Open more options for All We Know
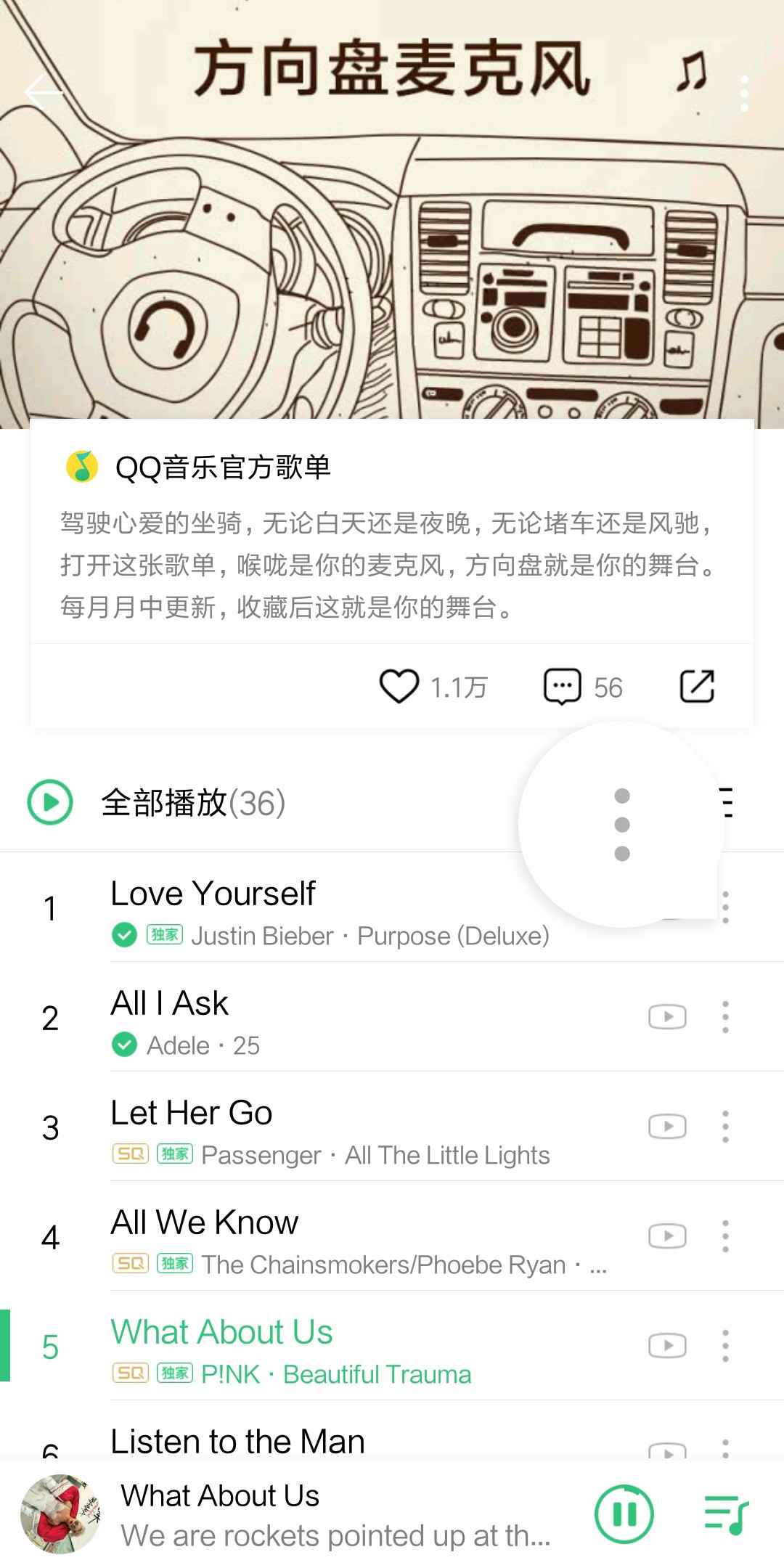The width and height of the screenshot is (784, 1568). pyautogui.click(x=725, y=1236)
